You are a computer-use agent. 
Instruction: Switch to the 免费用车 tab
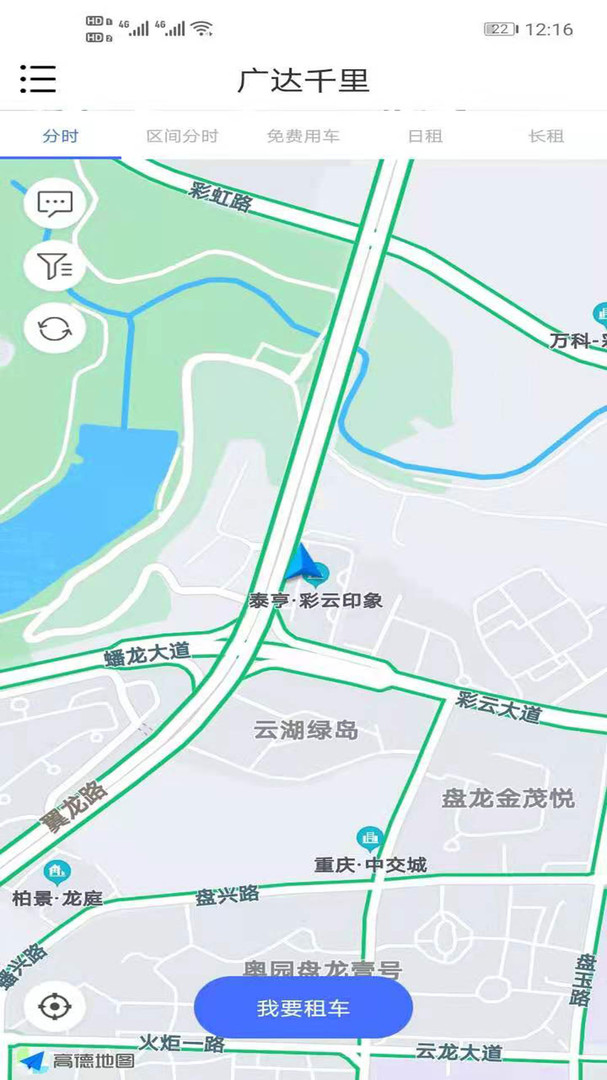tap(303, 136)
